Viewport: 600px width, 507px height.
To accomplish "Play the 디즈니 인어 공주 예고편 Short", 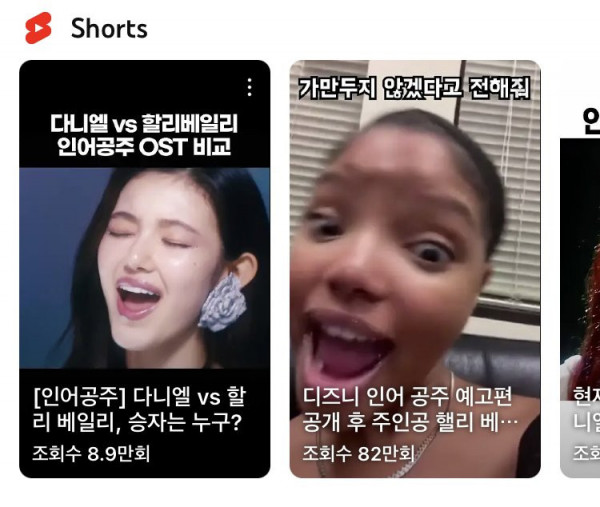I will [x=415, y=270].
